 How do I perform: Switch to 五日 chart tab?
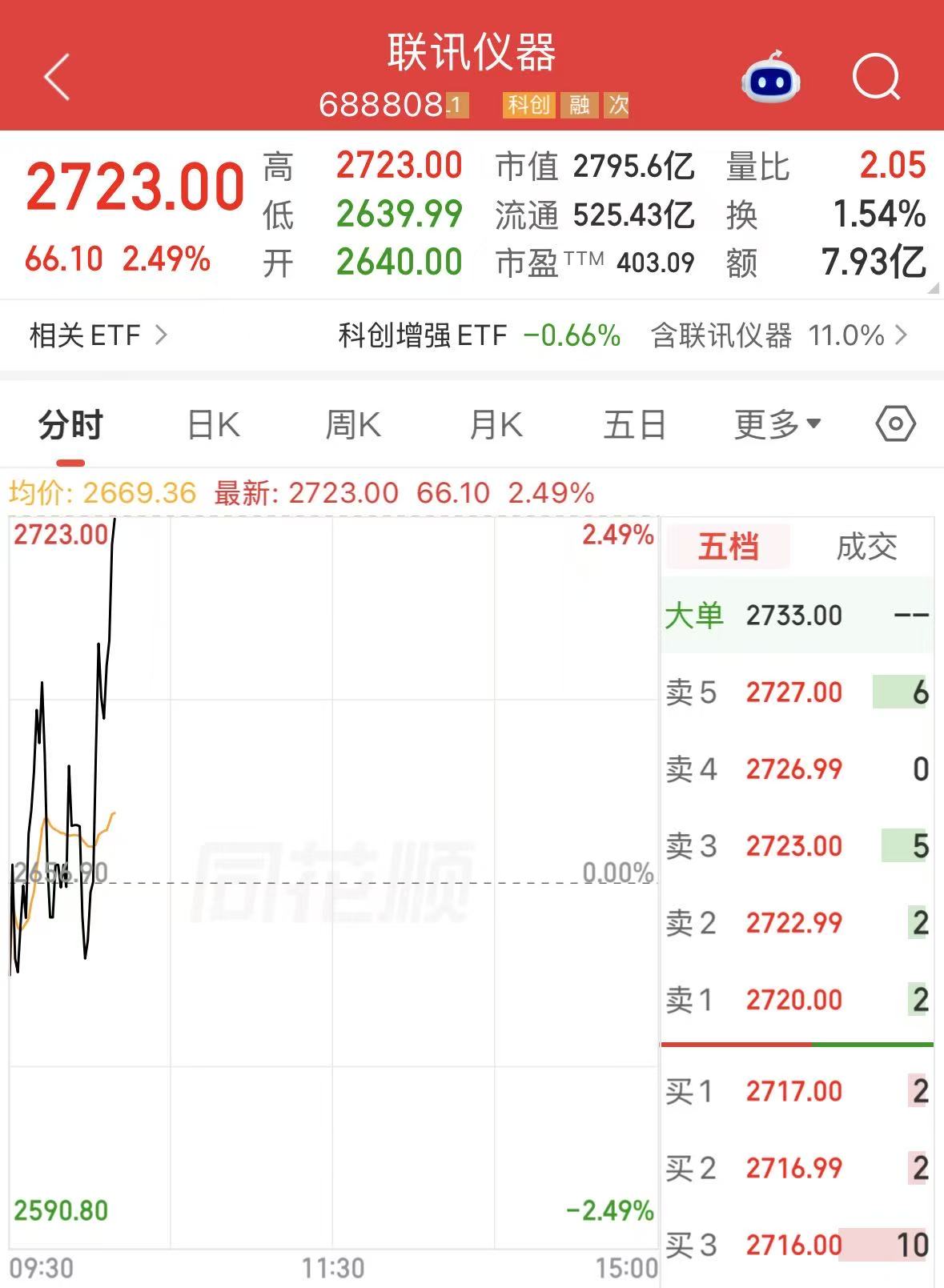click(635, 424)
